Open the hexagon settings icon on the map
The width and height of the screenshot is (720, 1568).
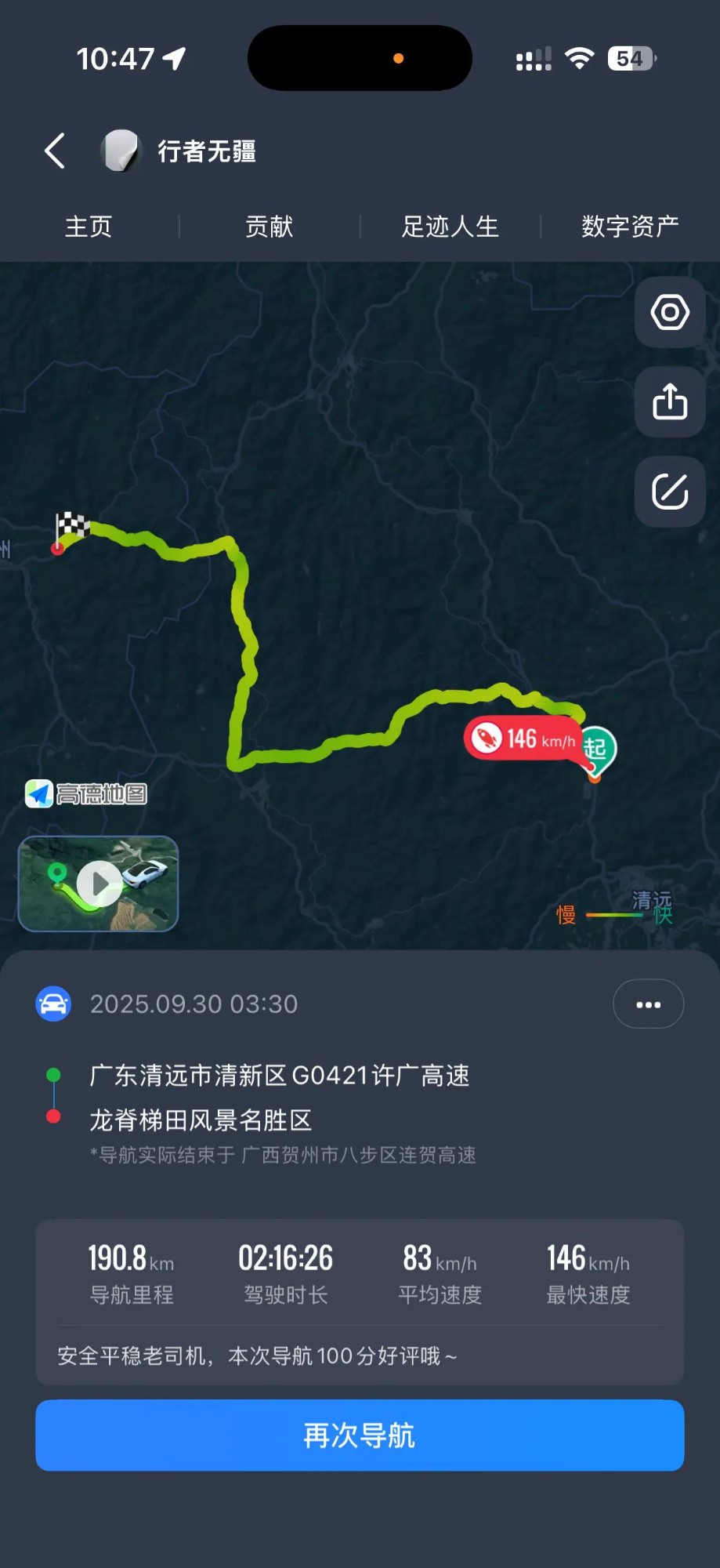[x=670, y=312]
